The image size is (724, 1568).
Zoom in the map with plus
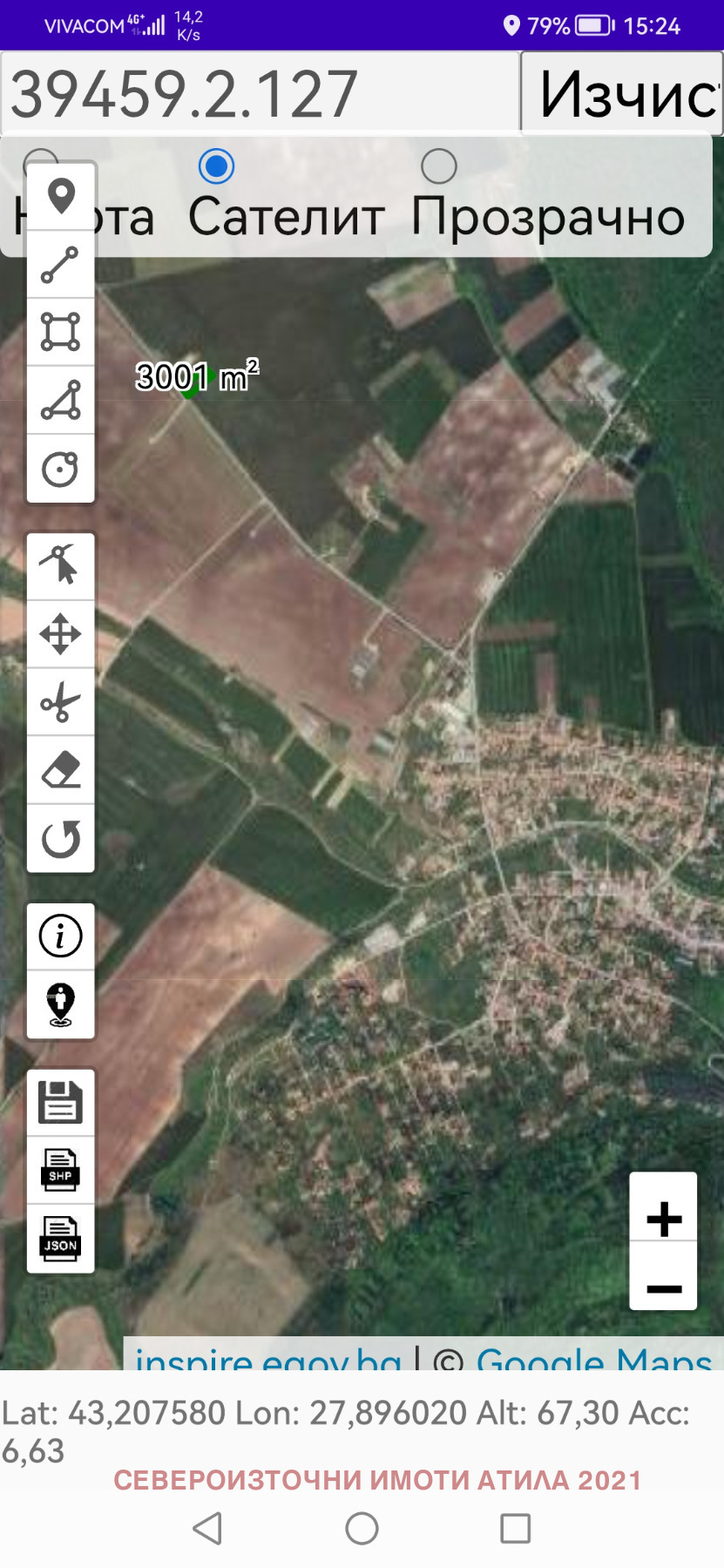click(x=663, y=1218)
